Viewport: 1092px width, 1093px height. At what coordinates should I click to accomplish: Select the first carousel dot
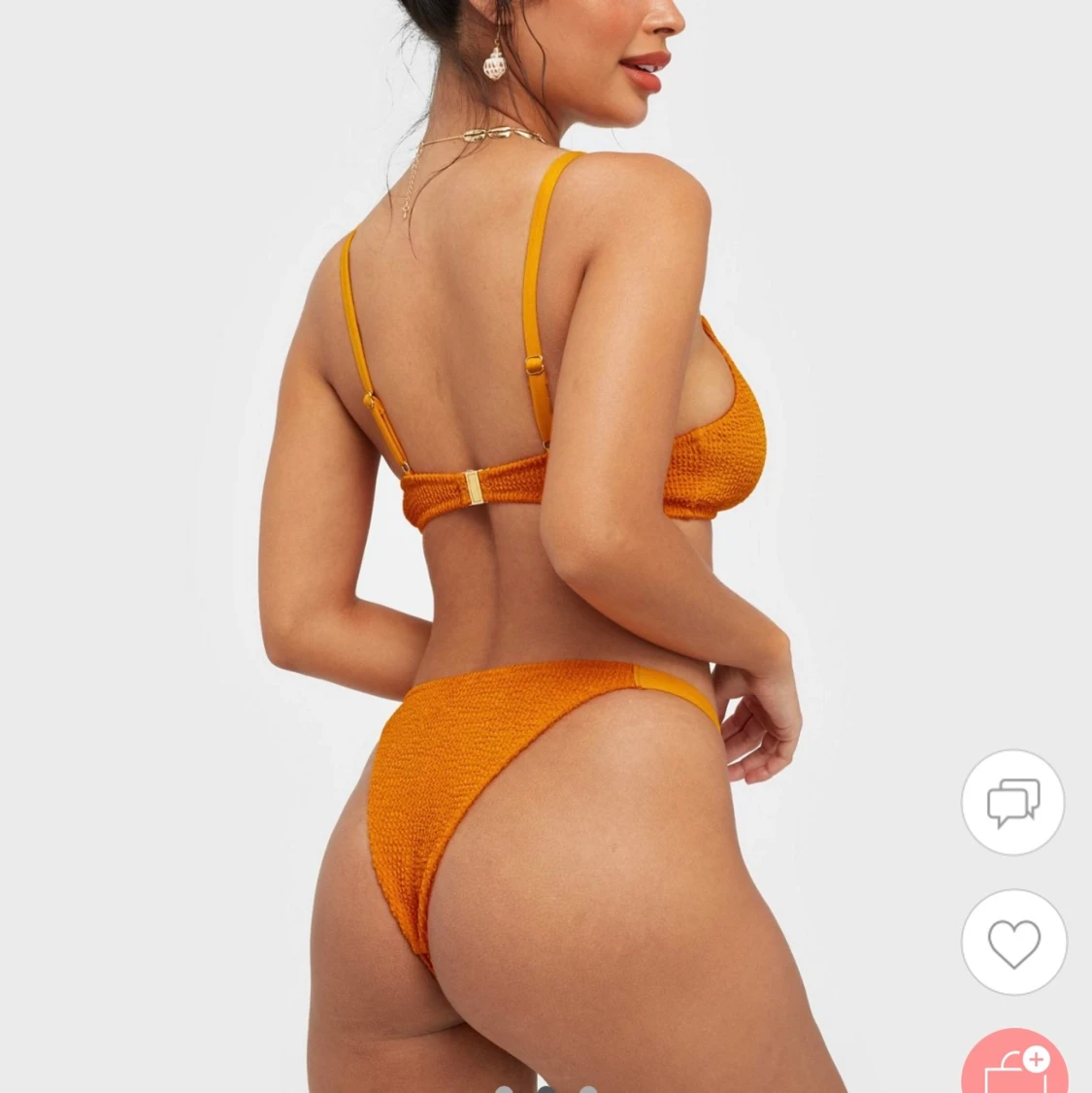click(x=505, y=1090)
